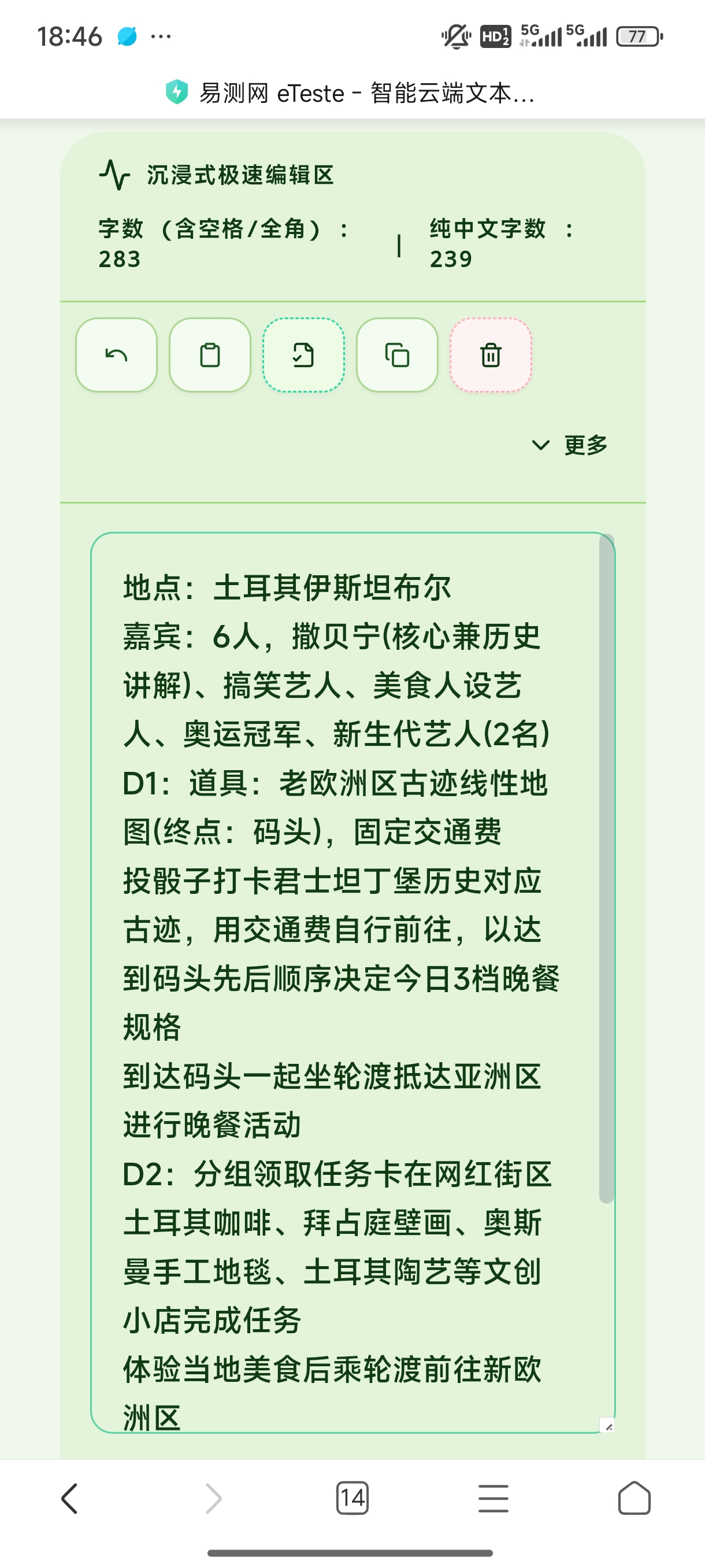Tap inside the text editing area
This screenshot has width=705, height=1568.
pos(353,982)
